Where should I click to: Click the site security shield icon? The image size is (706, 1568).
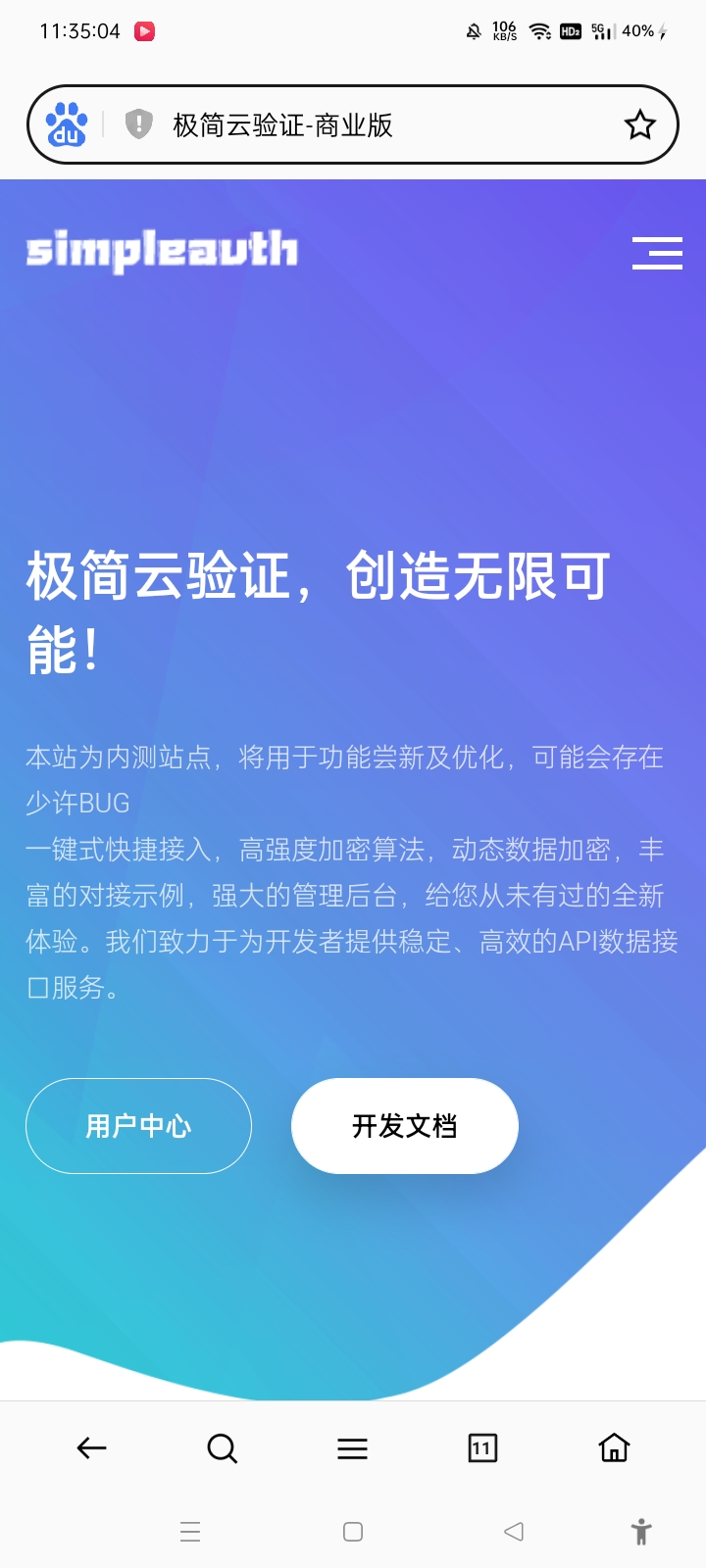(138, 123)
